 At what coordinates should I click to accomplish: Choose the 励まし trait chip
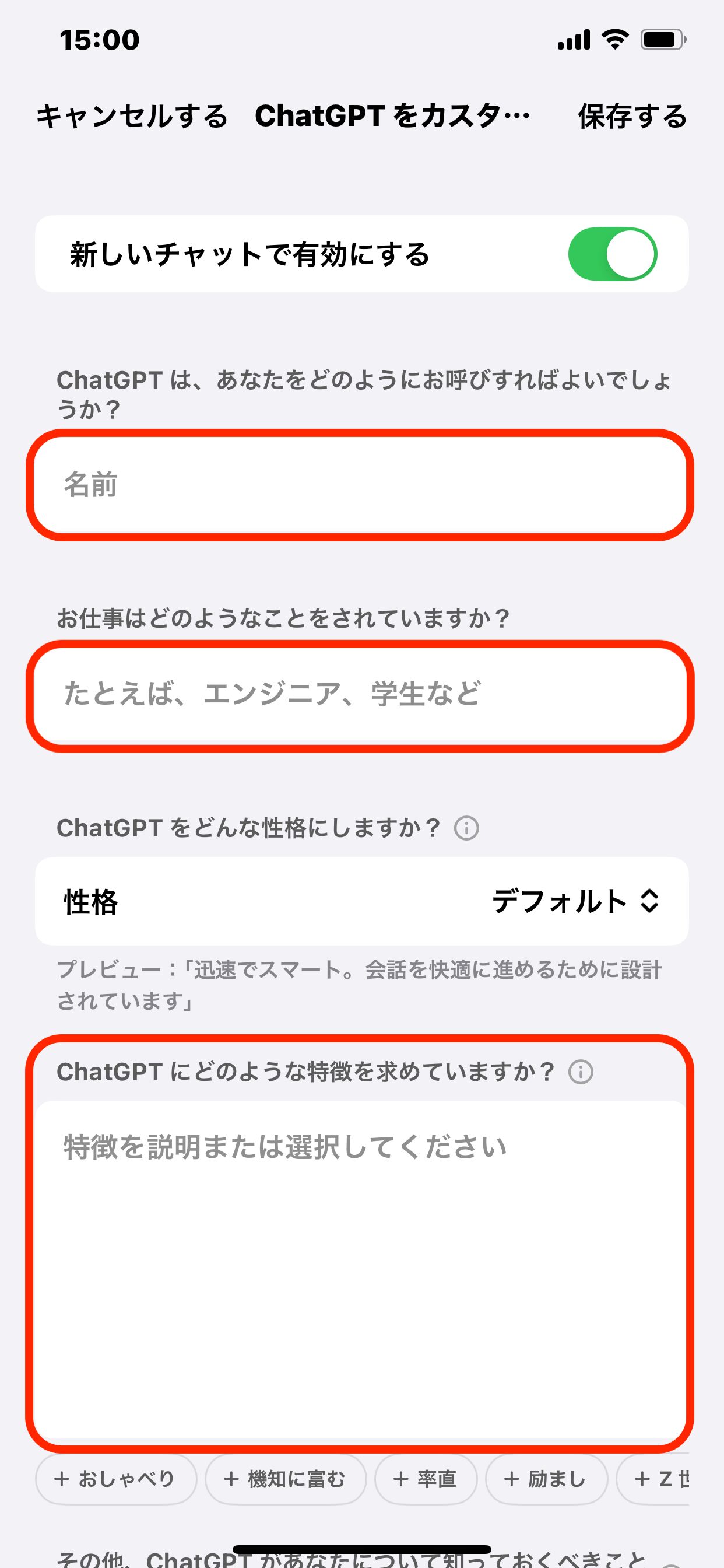[x=546, y=1479]
